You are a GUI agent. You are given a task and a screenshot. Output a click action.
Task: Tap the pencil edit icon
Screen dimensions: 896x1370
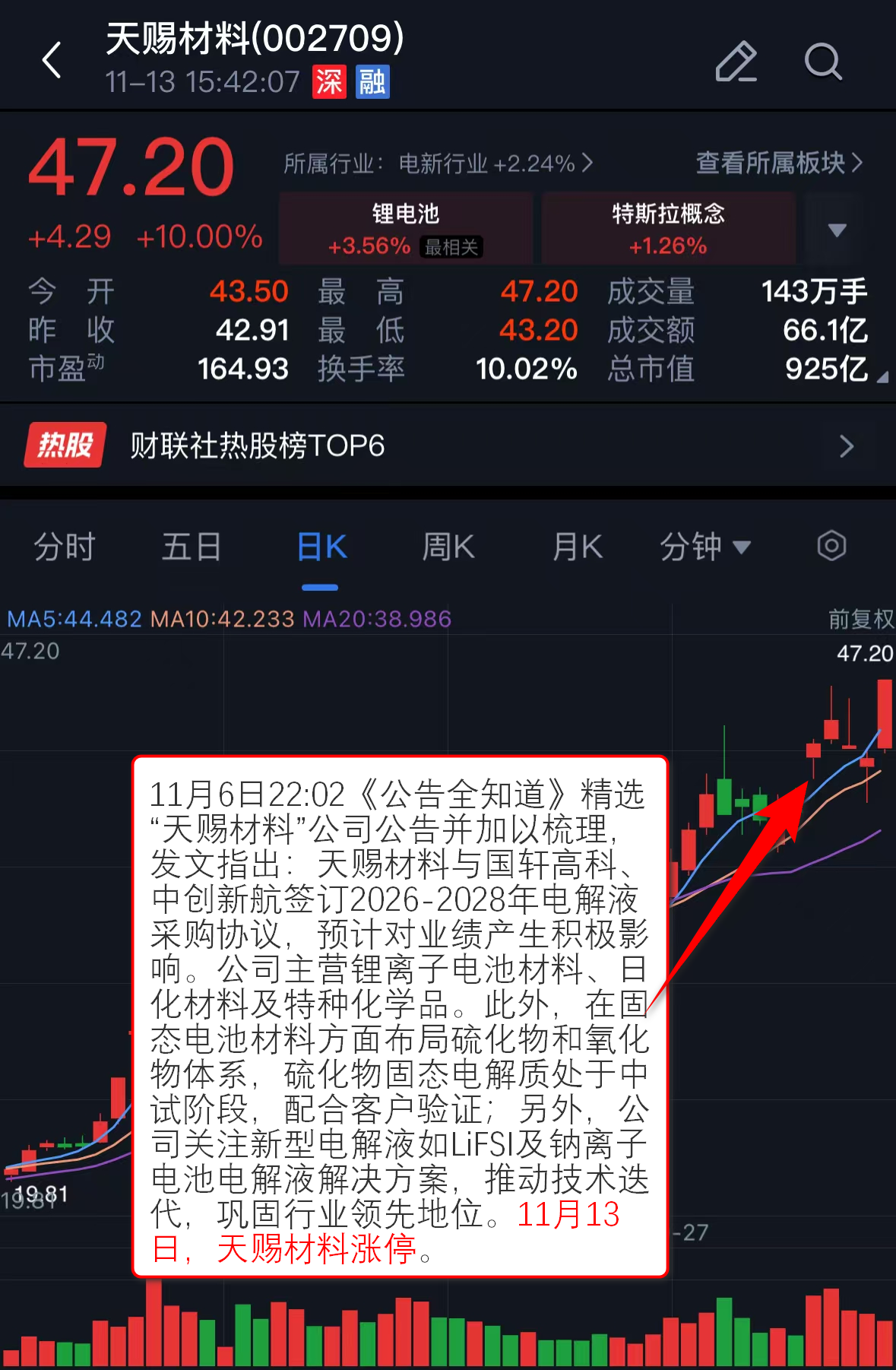click(736, 62)
